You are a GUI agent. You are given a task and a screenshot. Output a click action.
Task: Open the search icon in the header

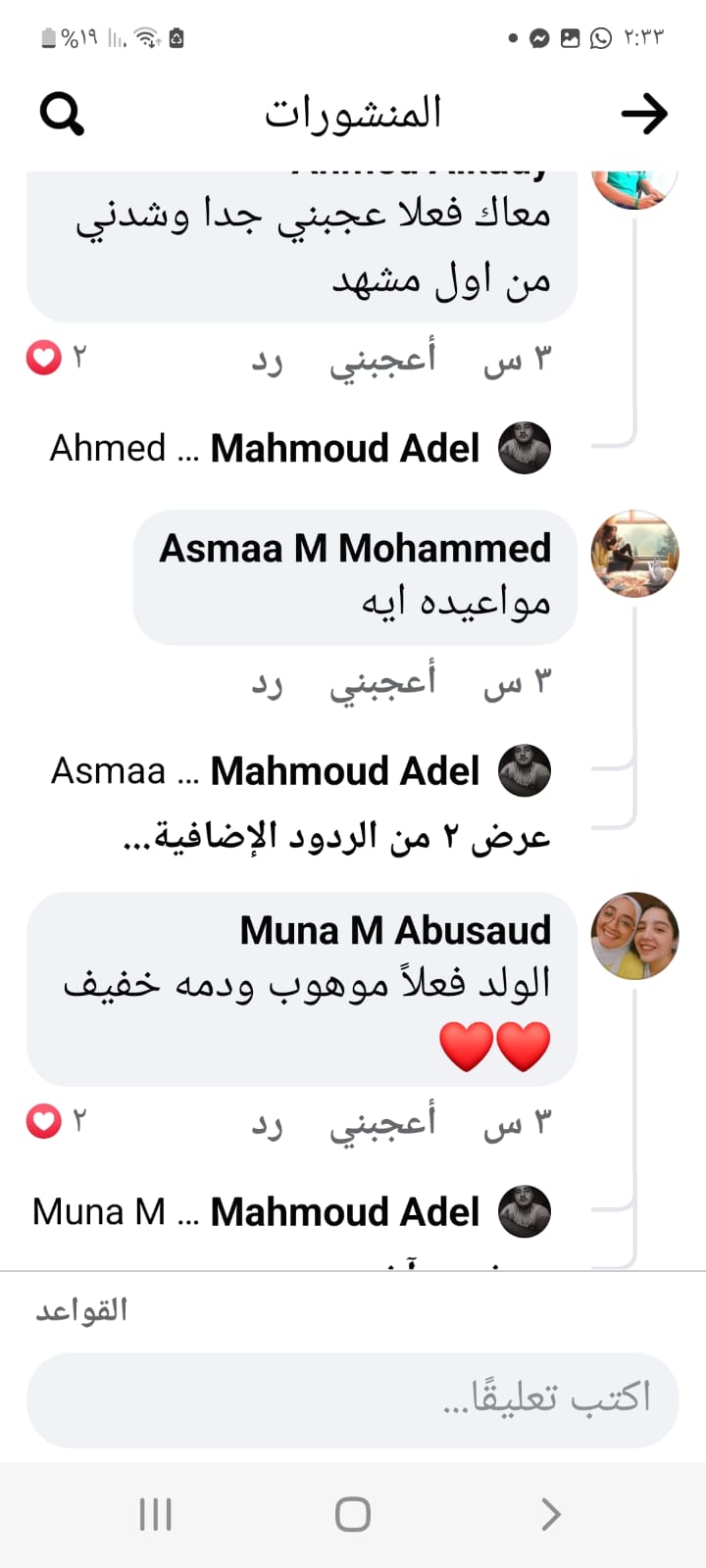coord(62,114)
